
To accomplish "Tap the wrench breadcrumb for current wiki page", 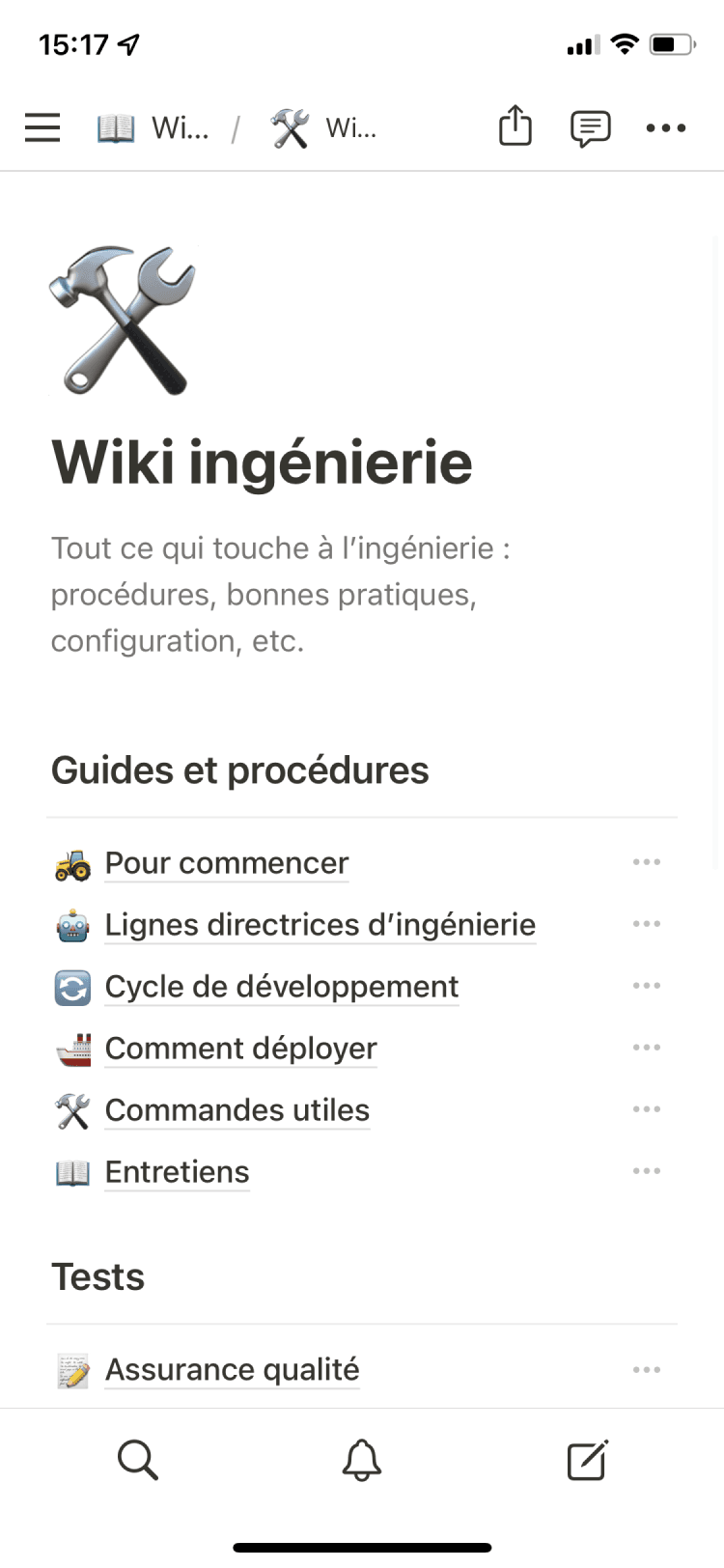I will [323, 127].
